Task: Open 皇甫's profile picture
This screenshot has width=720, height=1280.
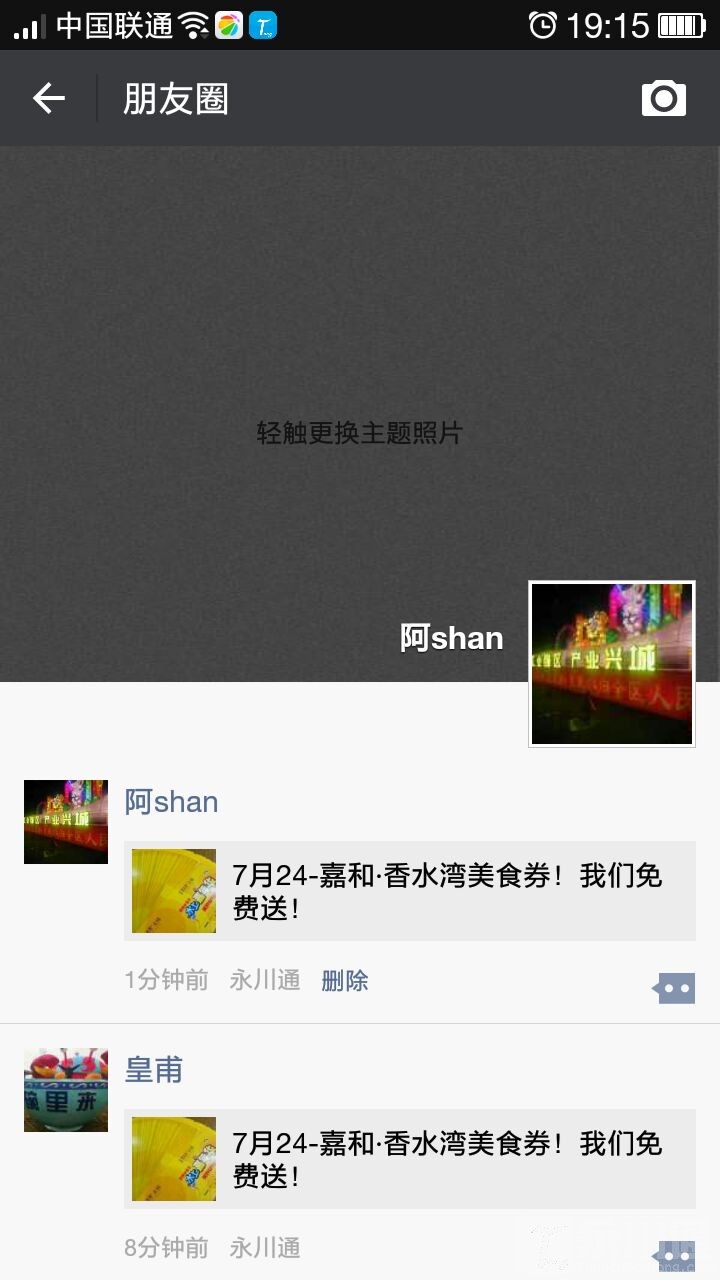Action: tap(66, 1090)
